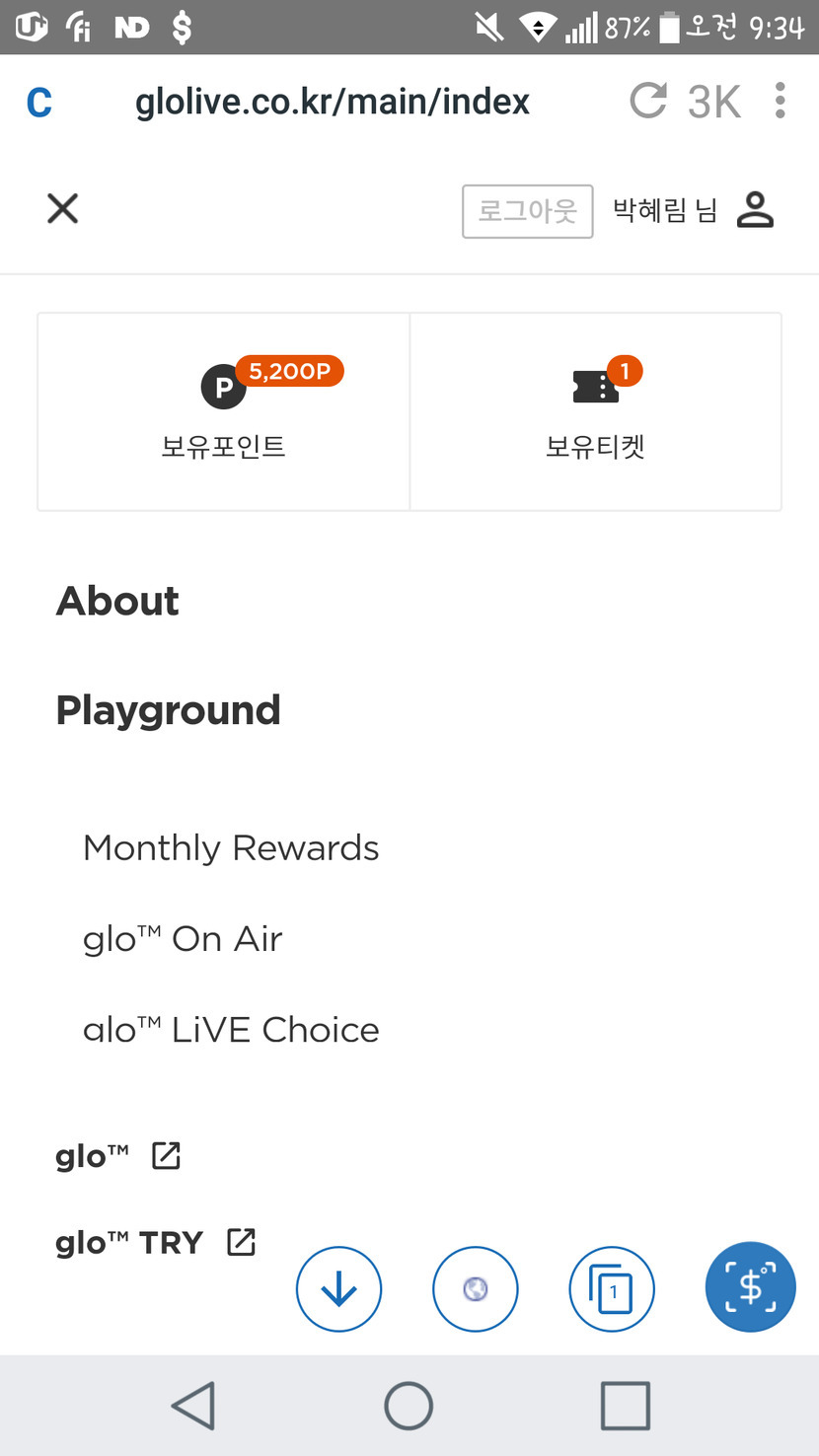819x1456 pixels.
Task: Expand the Playground menu
Action: tap(168, 710)
